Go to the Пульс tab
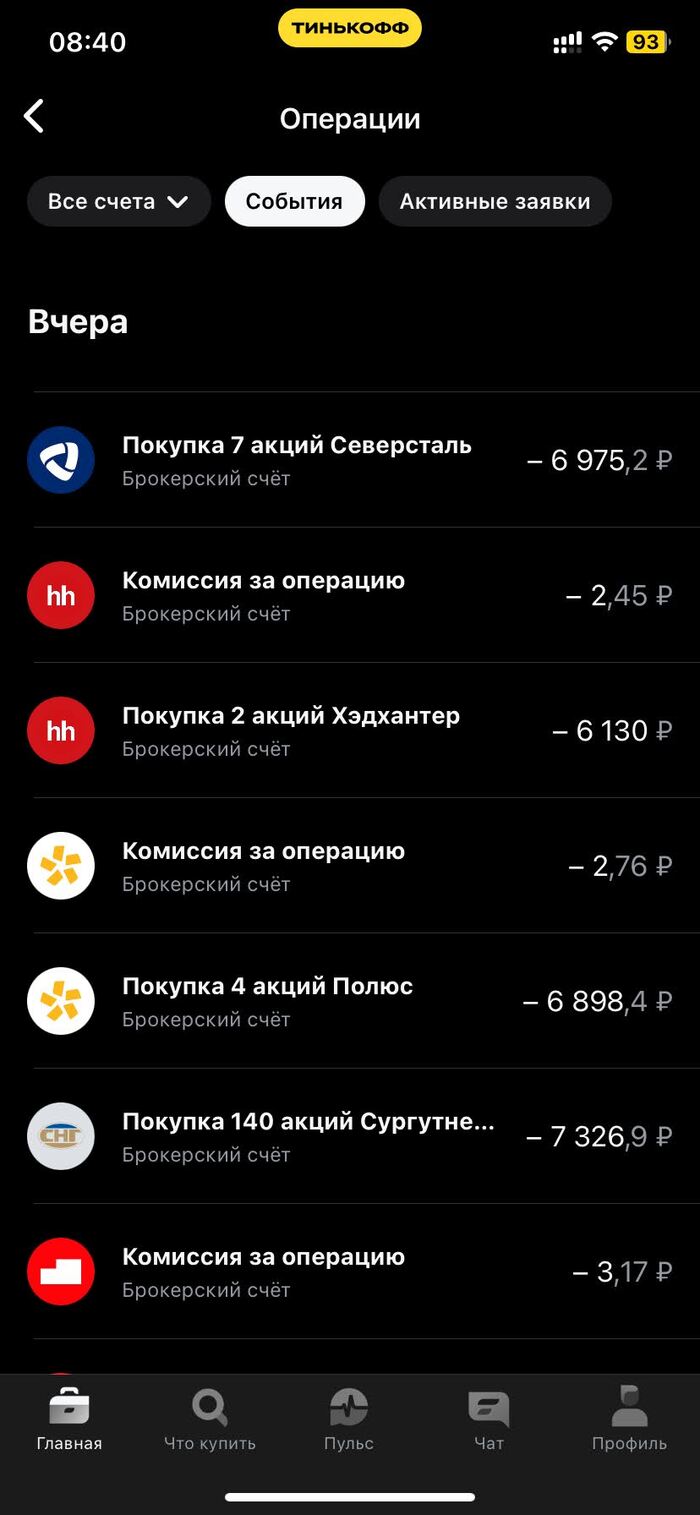 [349, 1419]
